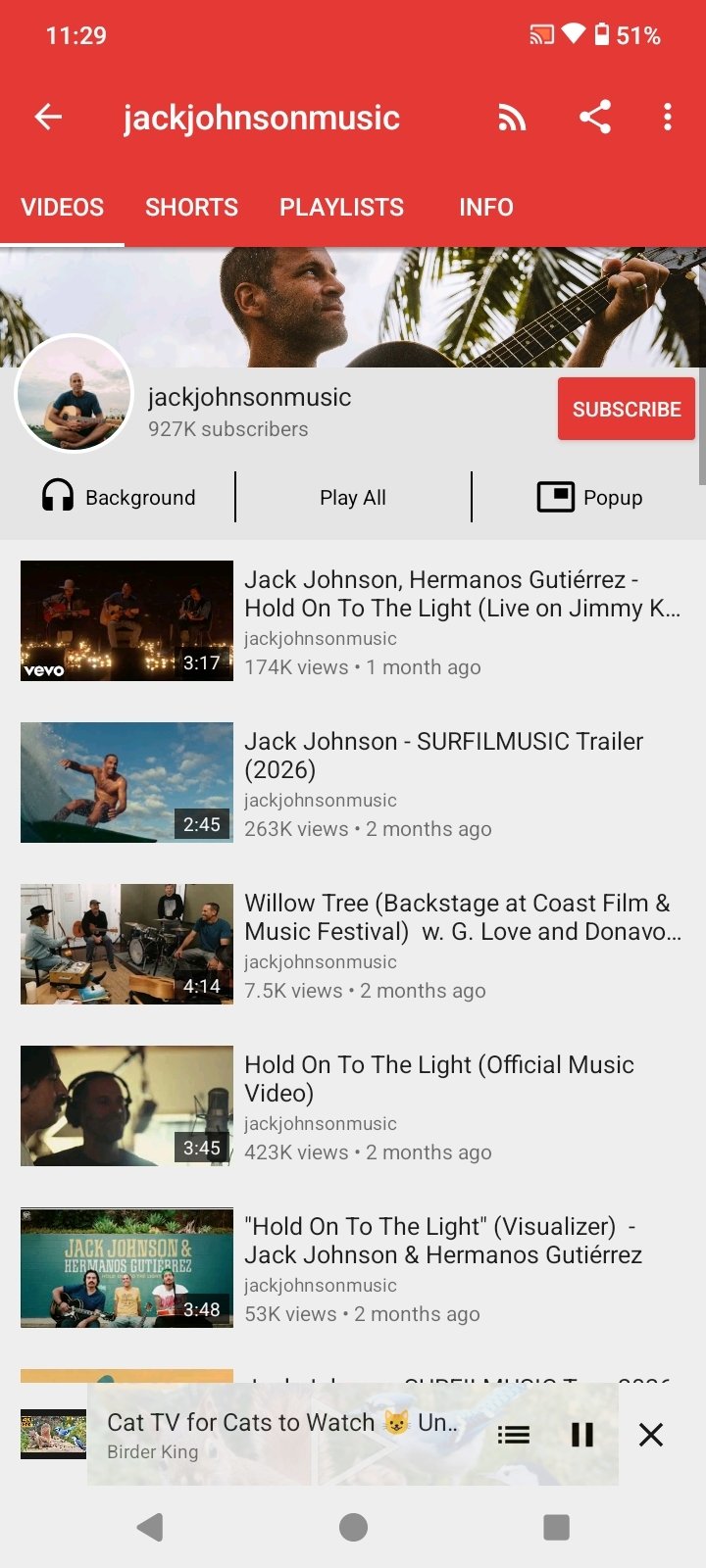Close the mini player
This screenshot has width=706, height=1568.
click(651, 1435)
